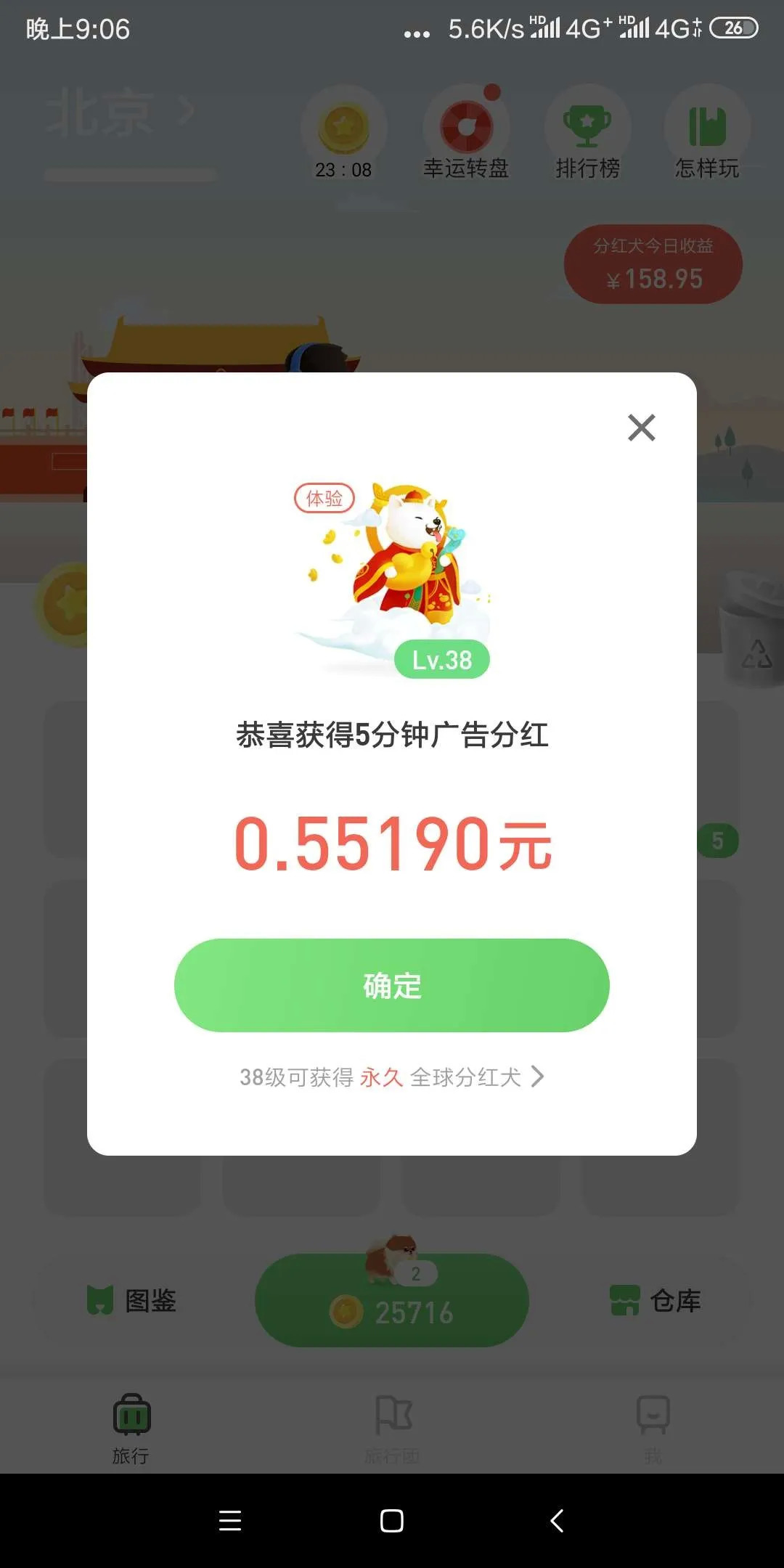
Task: Tap the system back button
Action: 557,1520
